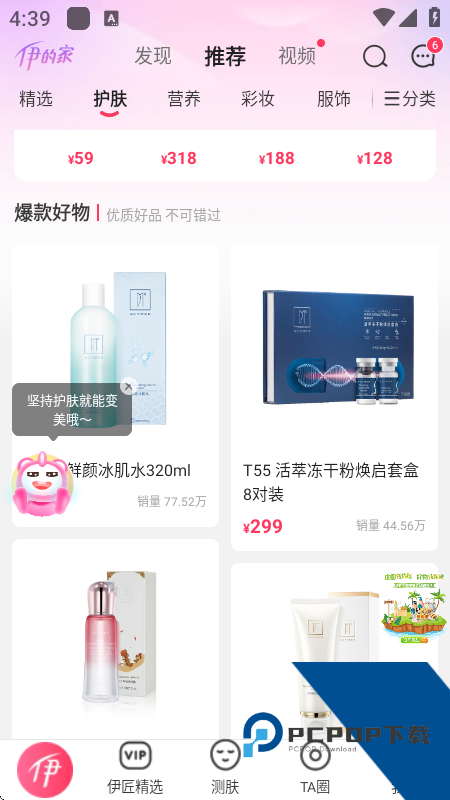Open the floating island promotion banner
The image size is (450, 800).
point(413,608)
